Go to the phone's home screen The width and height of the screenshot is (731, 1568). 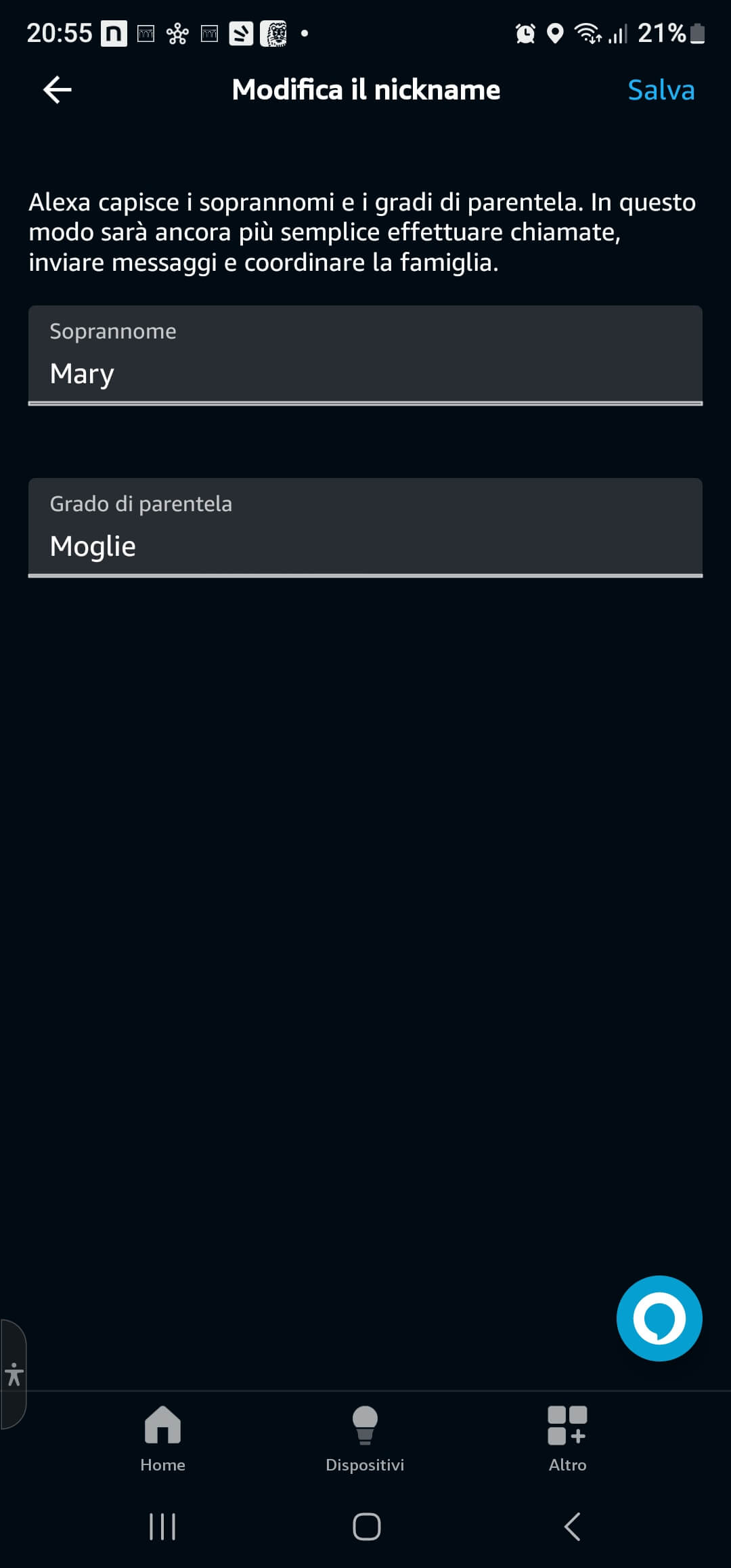[x=366, y=1527]
